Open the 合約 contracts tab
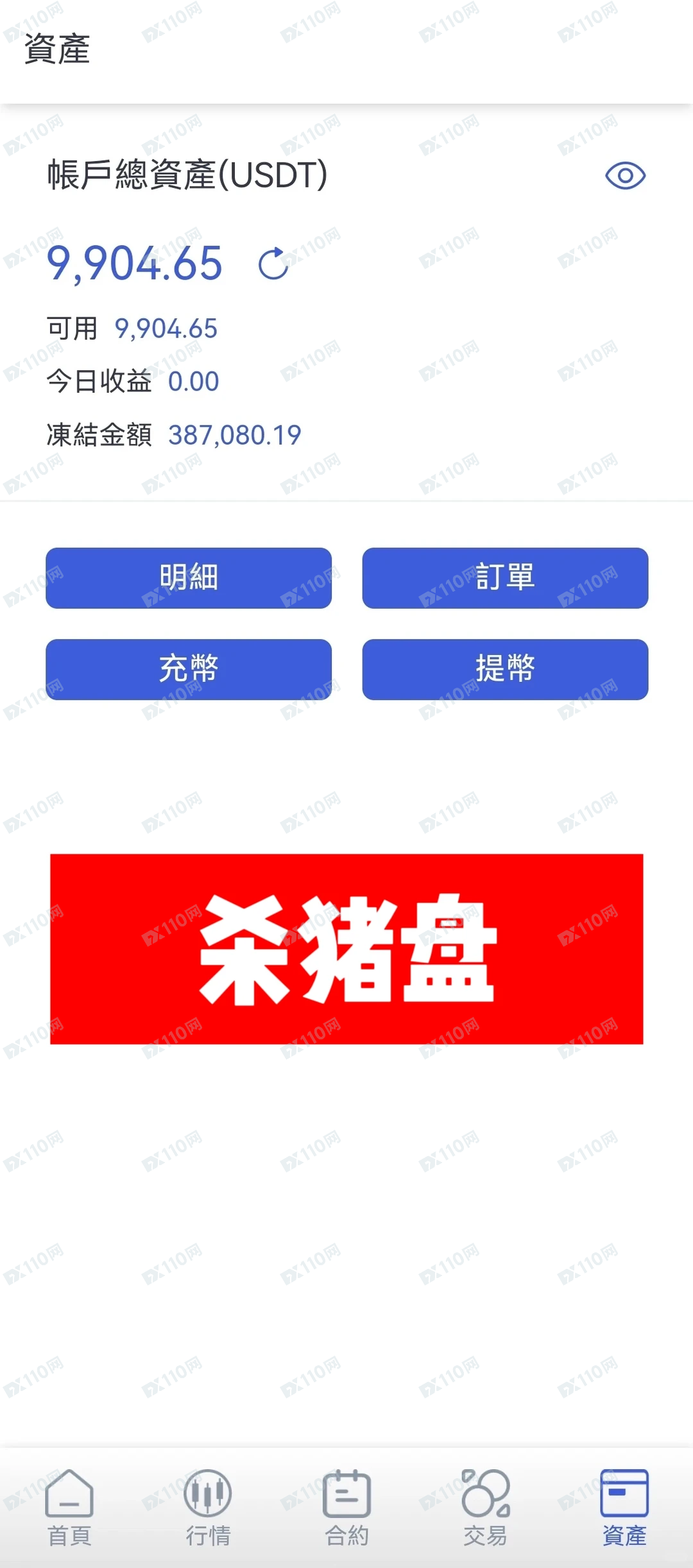This screenshot has width=693, height=1568. pyautogui.click(x=346, y=1508)
